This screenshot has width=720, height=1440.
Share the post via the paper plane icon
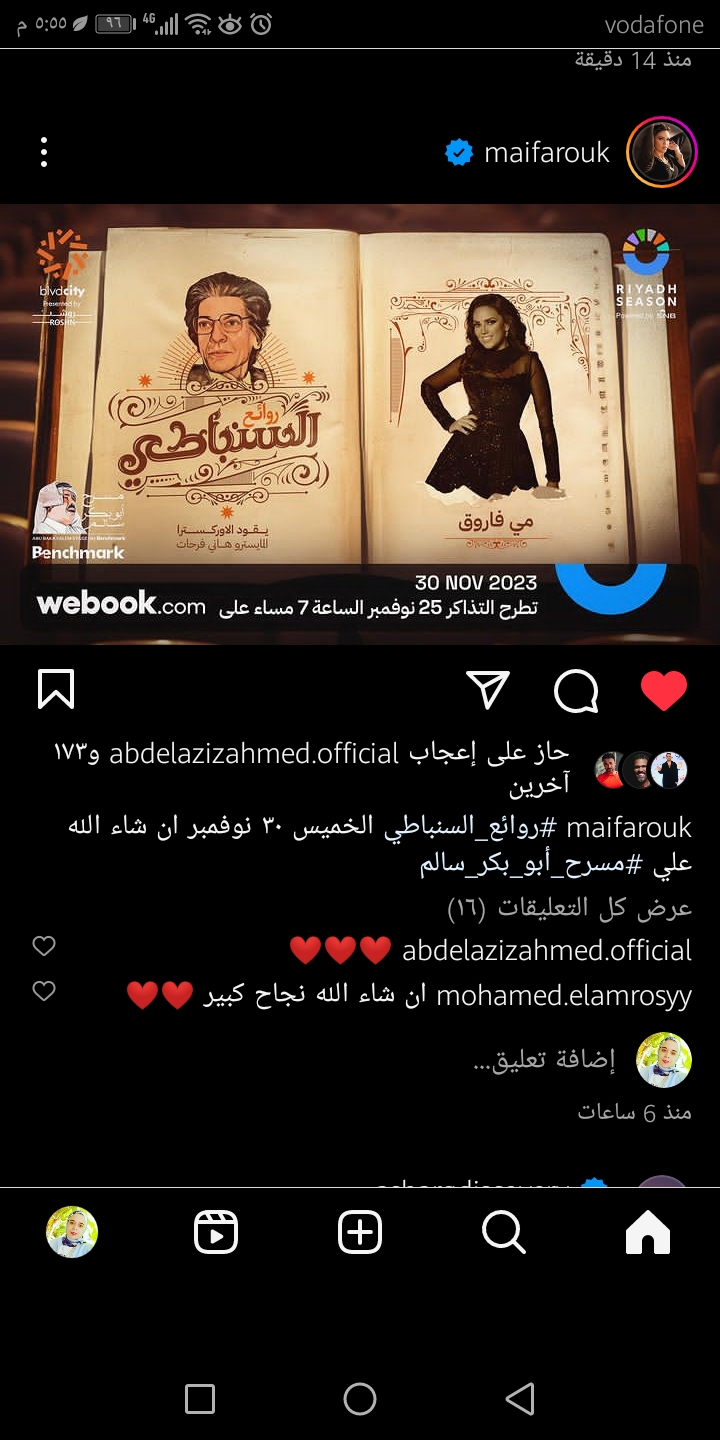(488, 690)
